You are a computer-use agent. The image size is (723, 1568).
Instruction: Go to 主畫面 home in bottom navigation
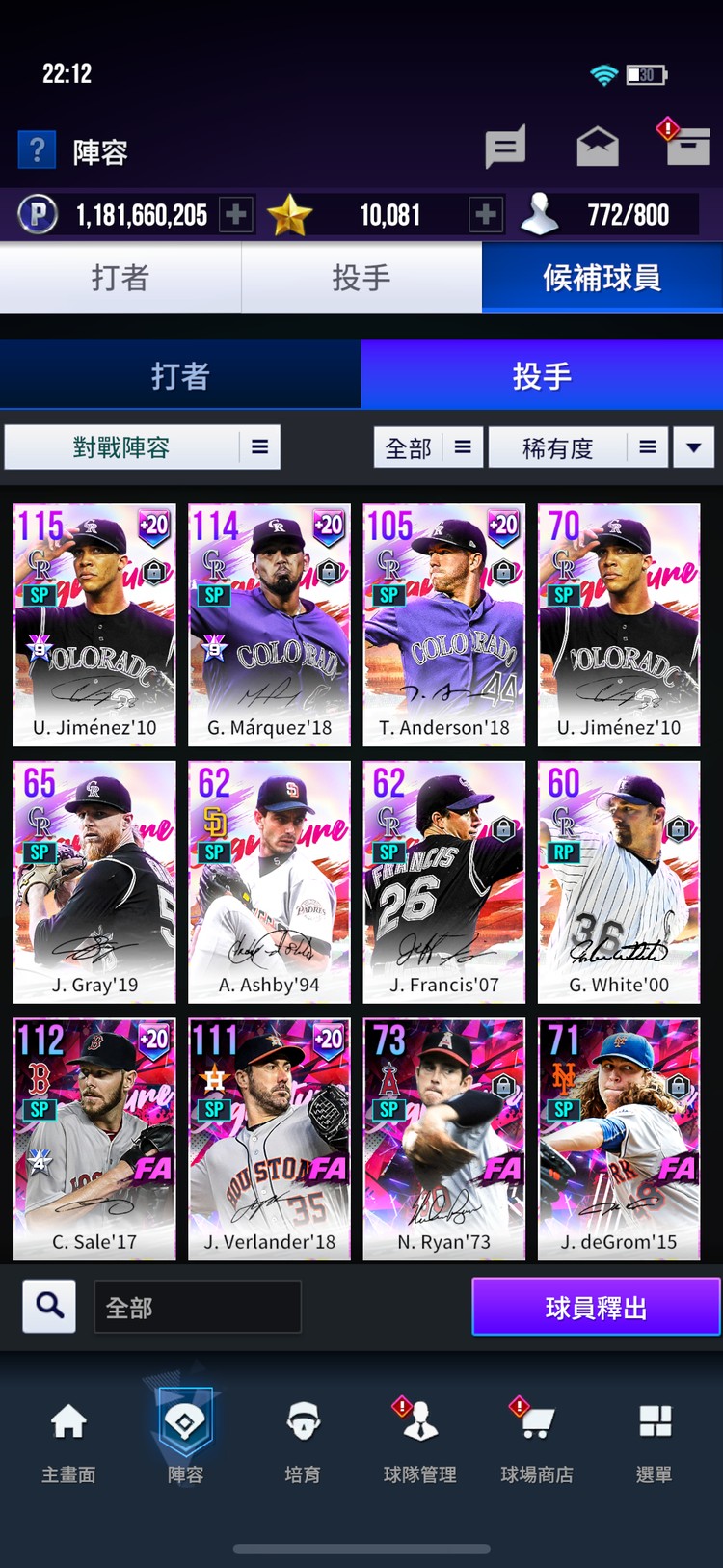[x=68, y=1437]
